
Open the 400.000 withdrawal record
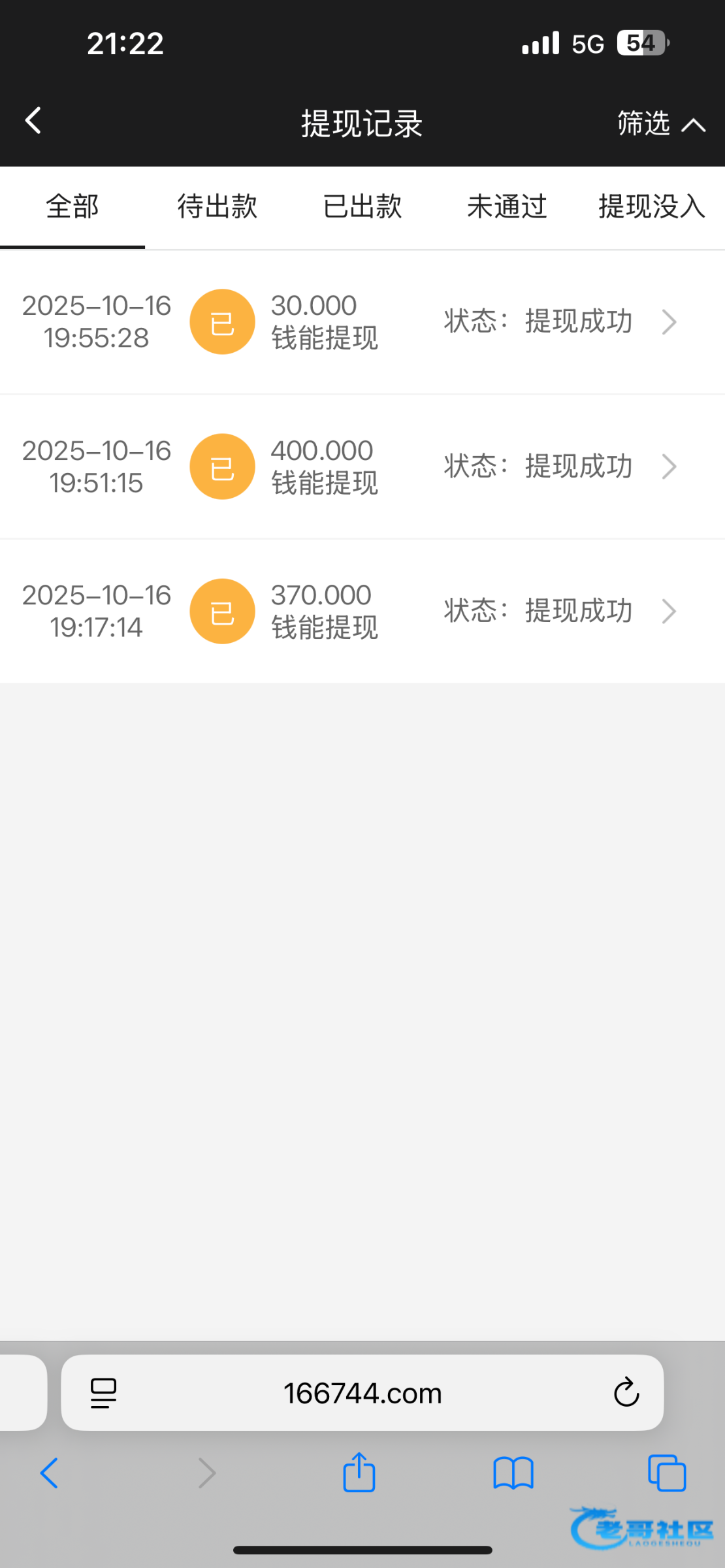(362, 466)
